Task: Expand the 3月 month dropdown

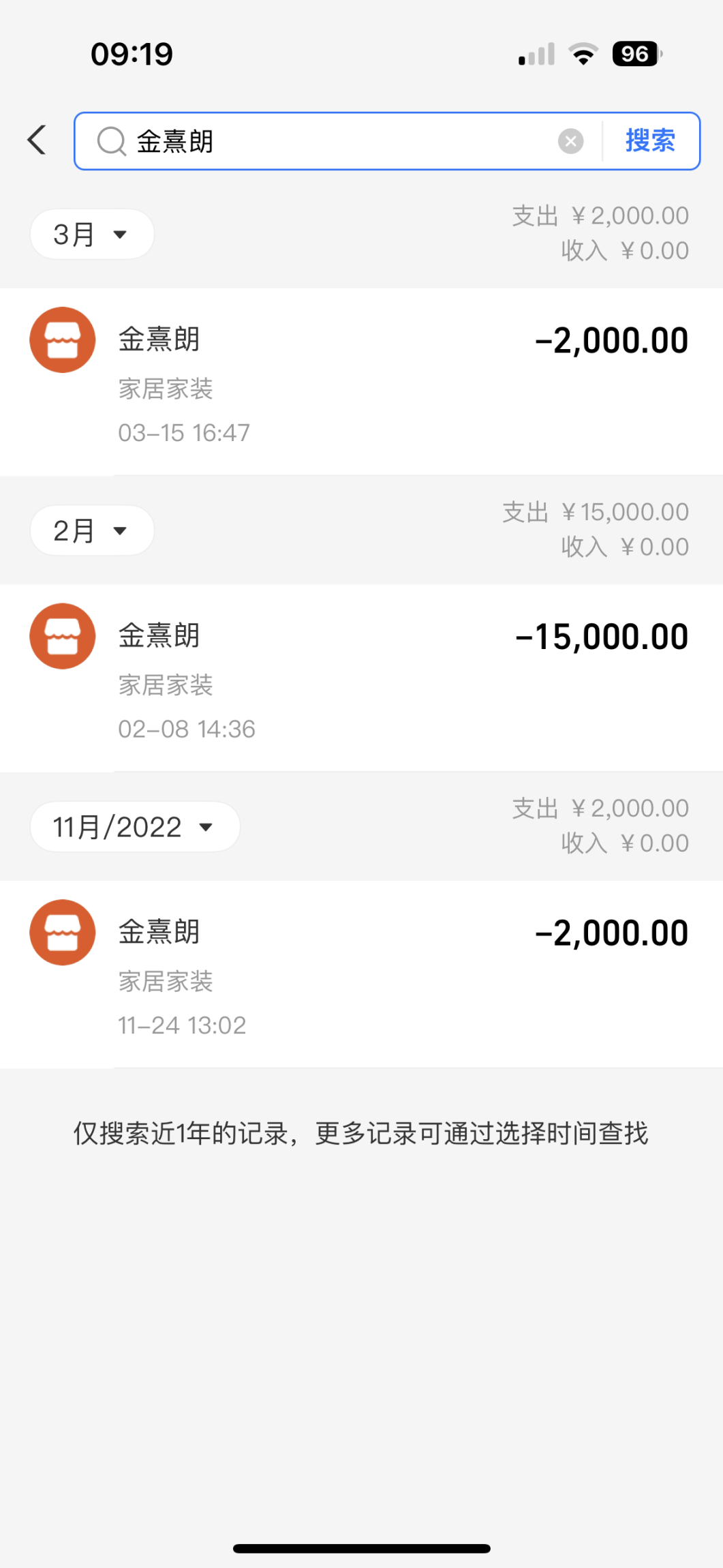Action: (91, 235)
